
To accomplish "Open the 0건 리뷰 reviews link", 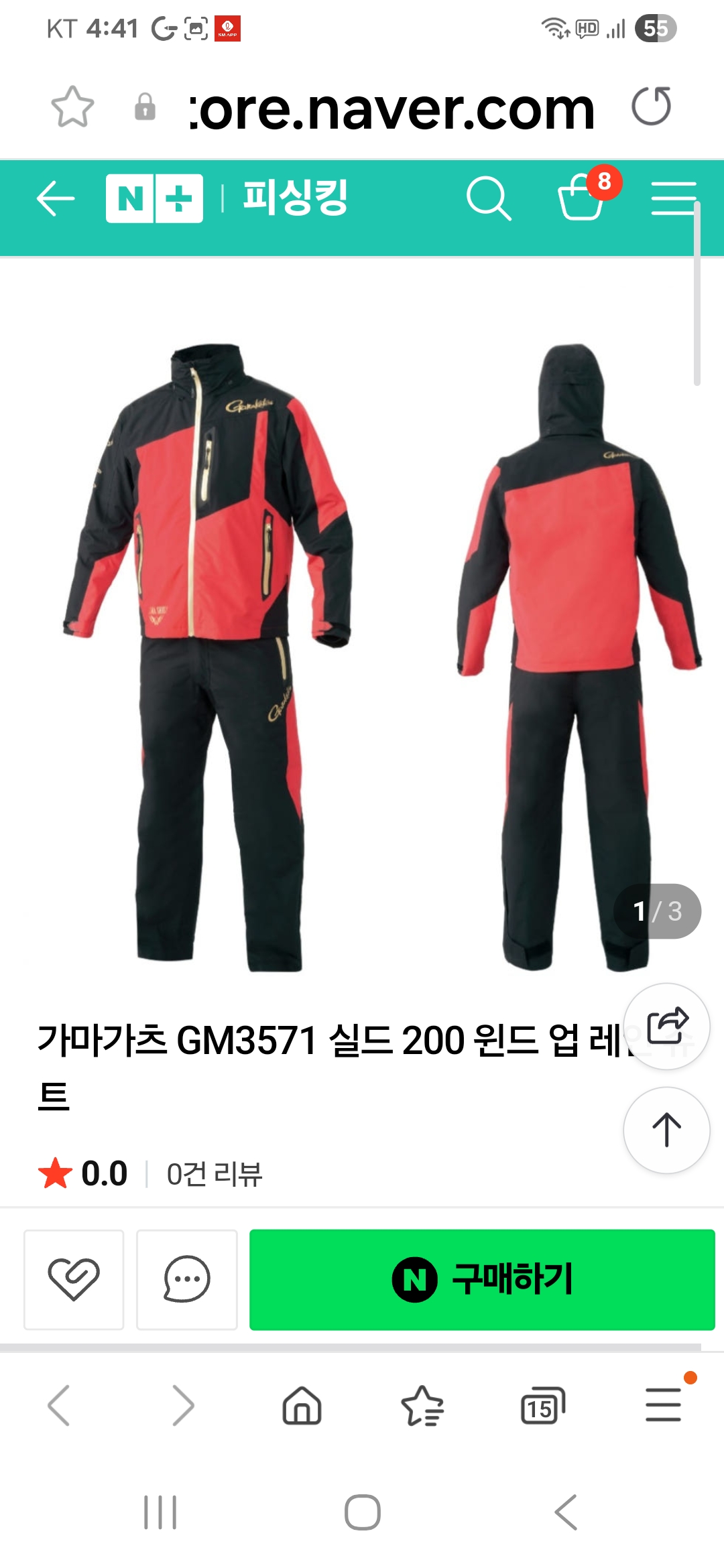I will [215, 1174].
